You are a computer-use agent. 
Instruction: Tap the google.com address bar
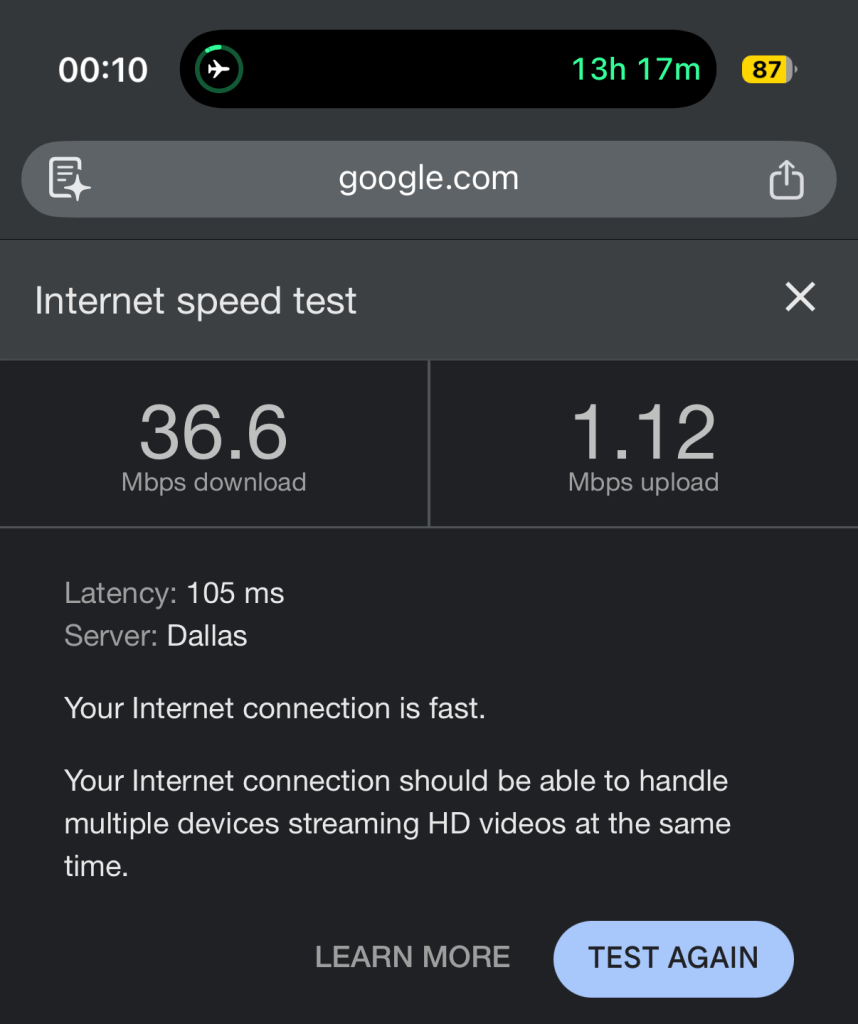[x=428, y=180]
